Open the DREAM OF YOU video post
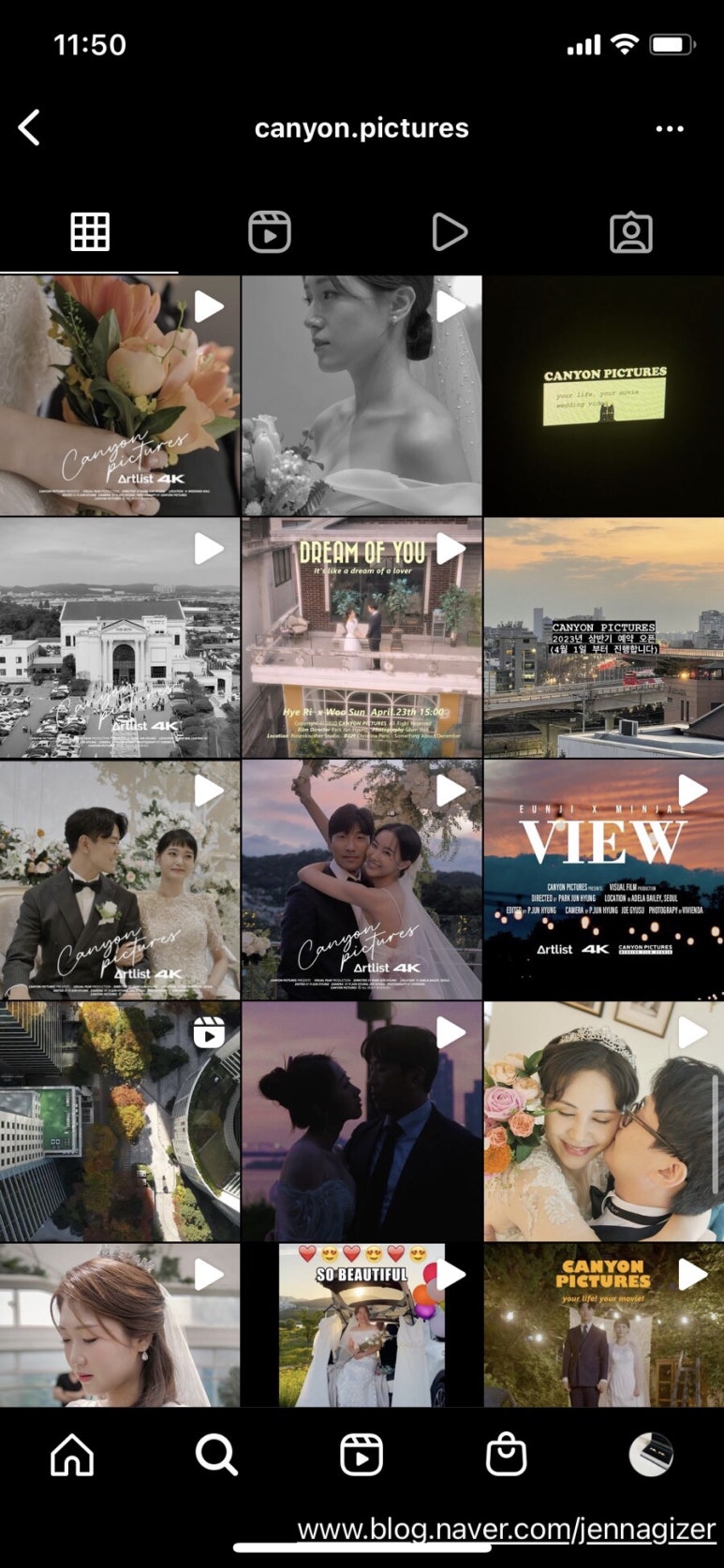The height and width of the screenshot is (1568, 724). [362, 637]
